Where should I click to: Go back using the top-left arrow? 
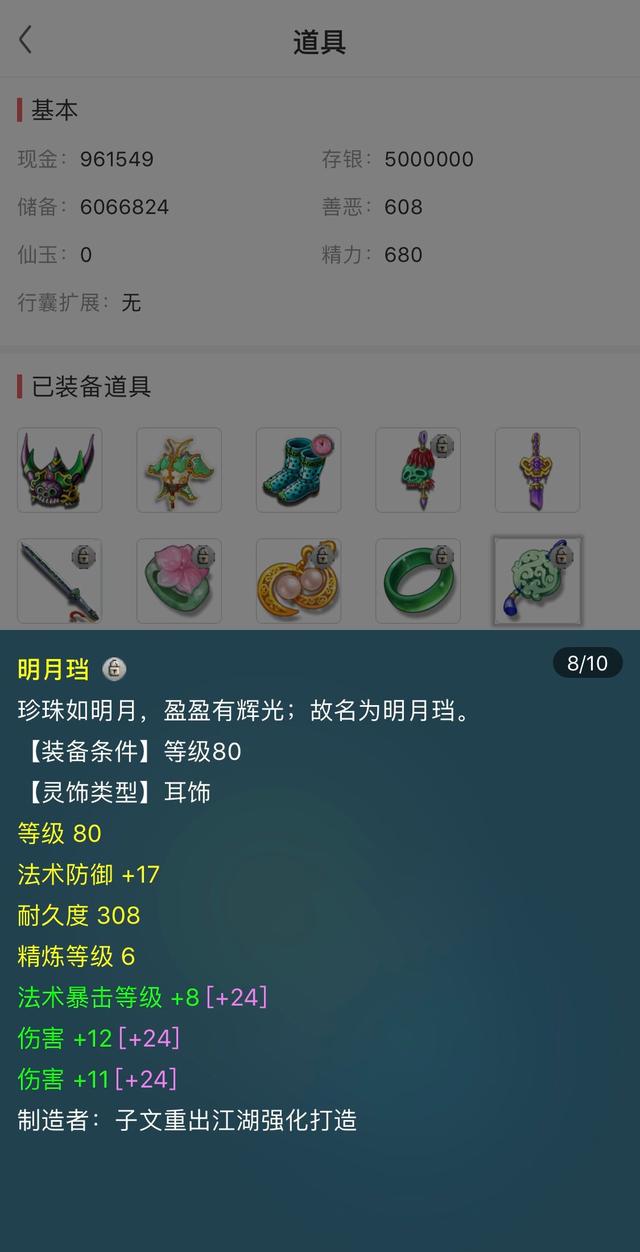26,41
